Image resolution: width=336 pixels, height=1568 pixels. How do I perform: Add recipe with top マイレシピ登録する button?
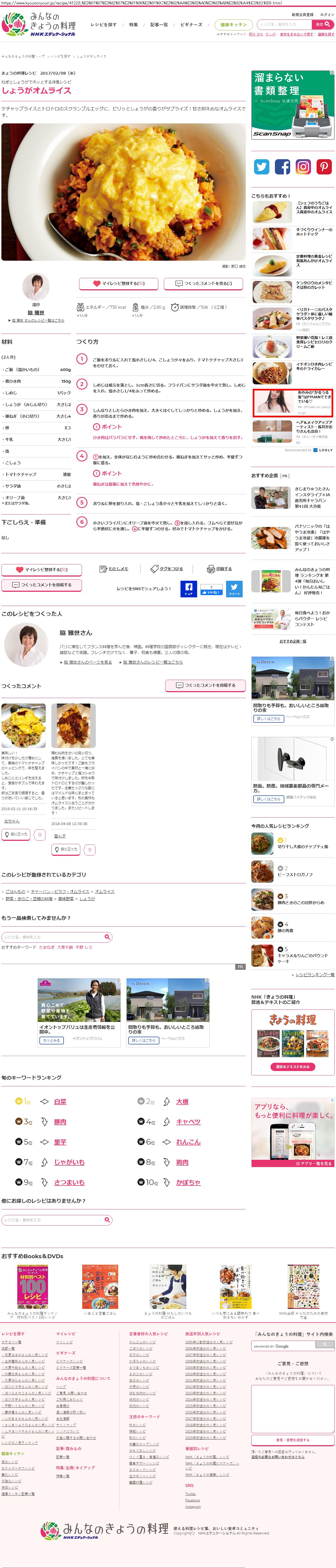pyautogui.click(x=118, y=283)
